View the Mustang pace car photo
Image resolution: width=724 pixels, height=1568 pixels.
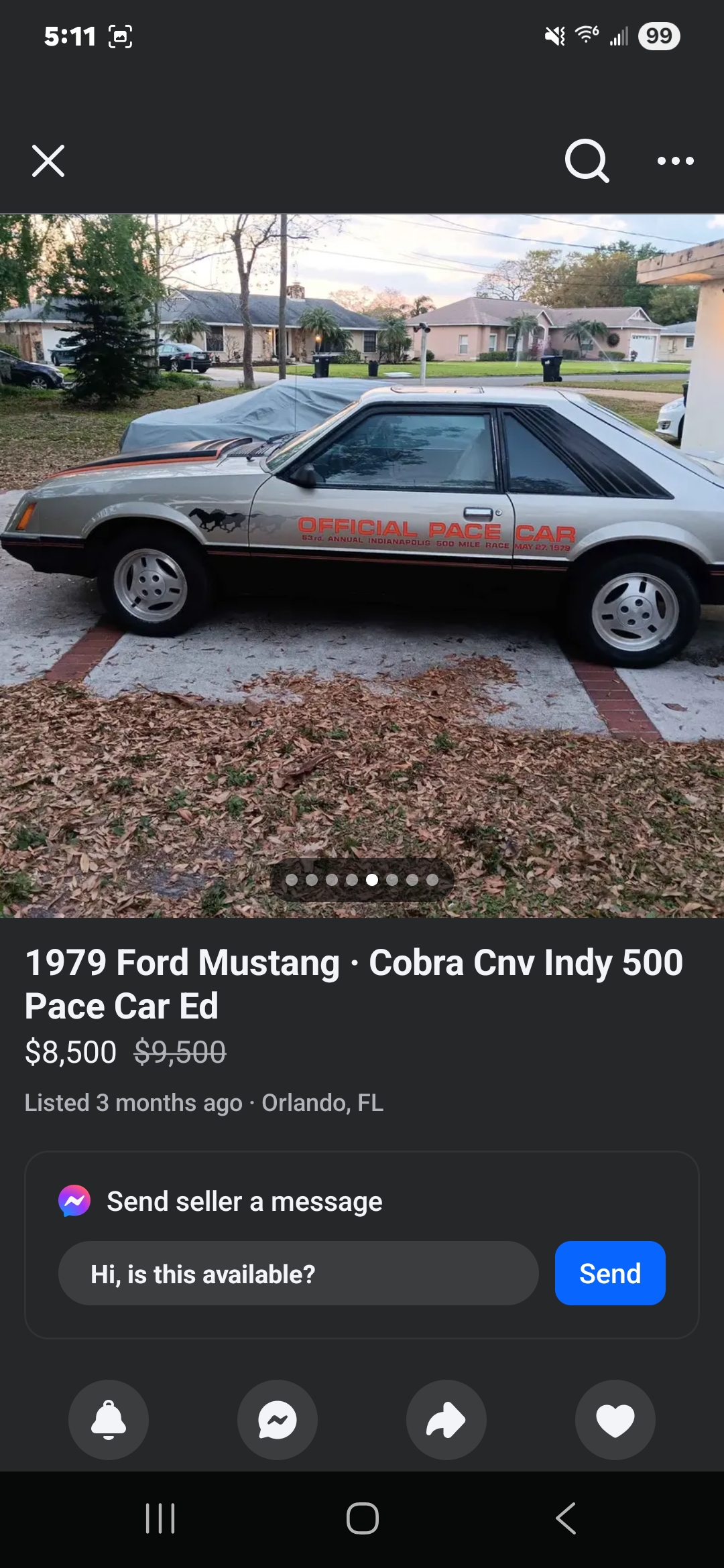coord(362,566)
